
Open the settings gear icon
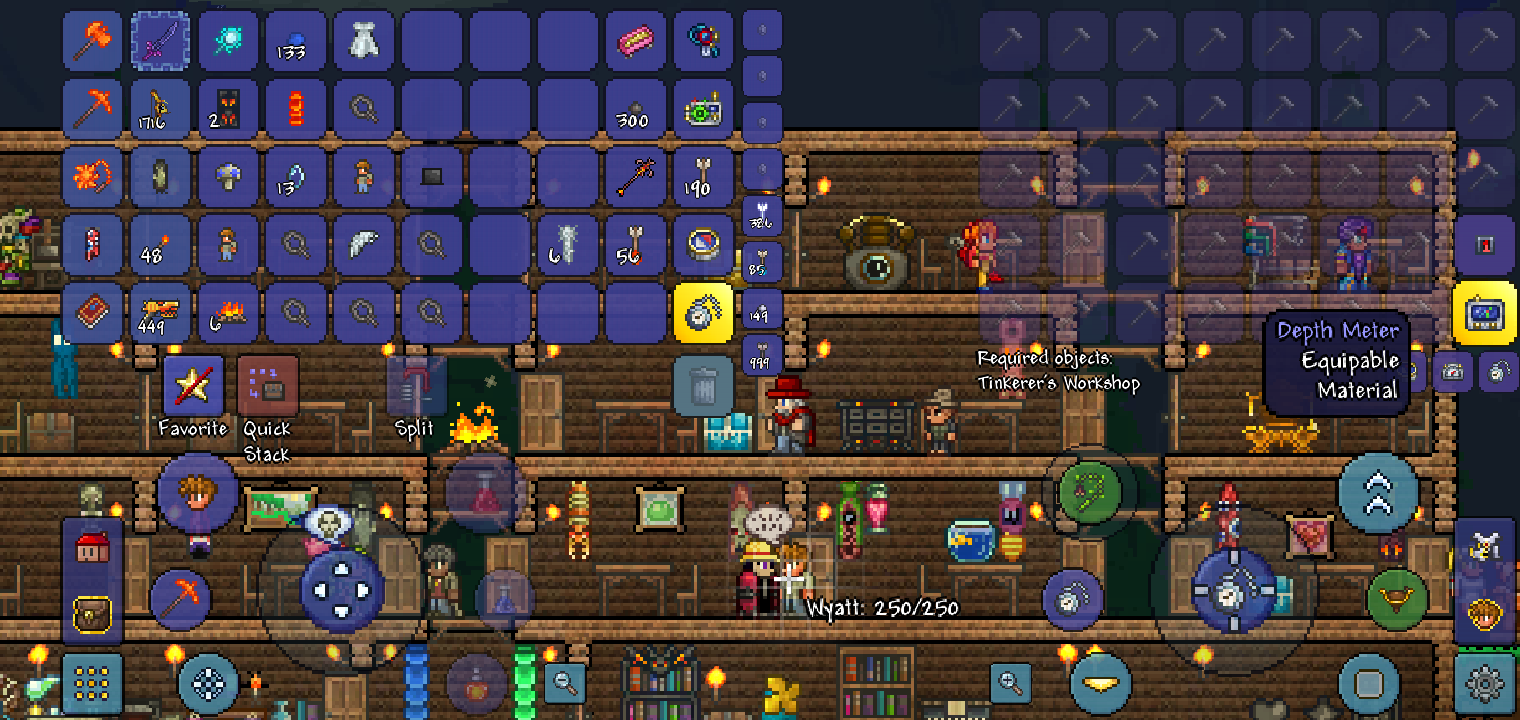[1485, 685]
